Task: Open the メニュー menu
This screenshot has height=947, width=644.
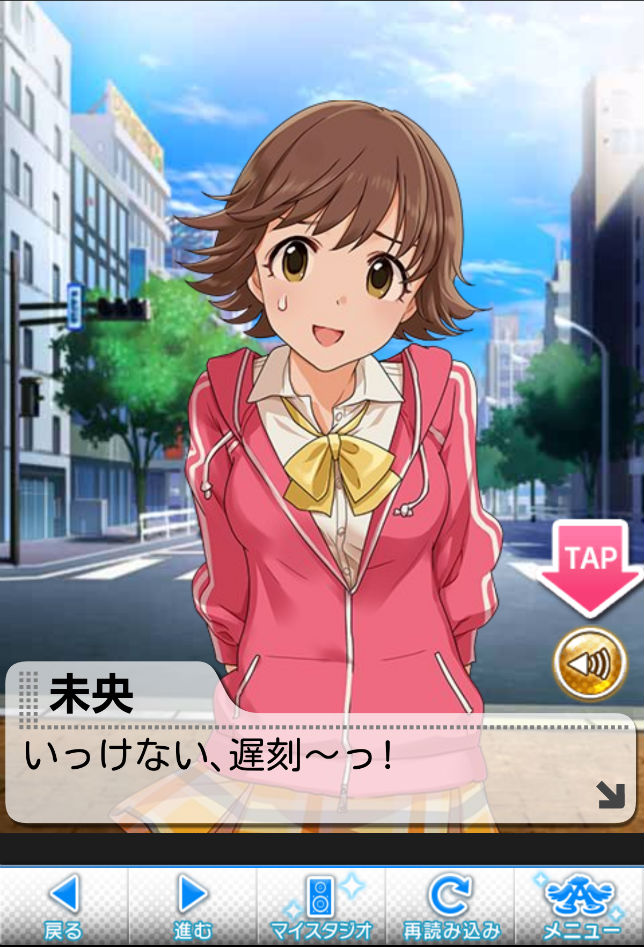Action: tap(578, 906)
